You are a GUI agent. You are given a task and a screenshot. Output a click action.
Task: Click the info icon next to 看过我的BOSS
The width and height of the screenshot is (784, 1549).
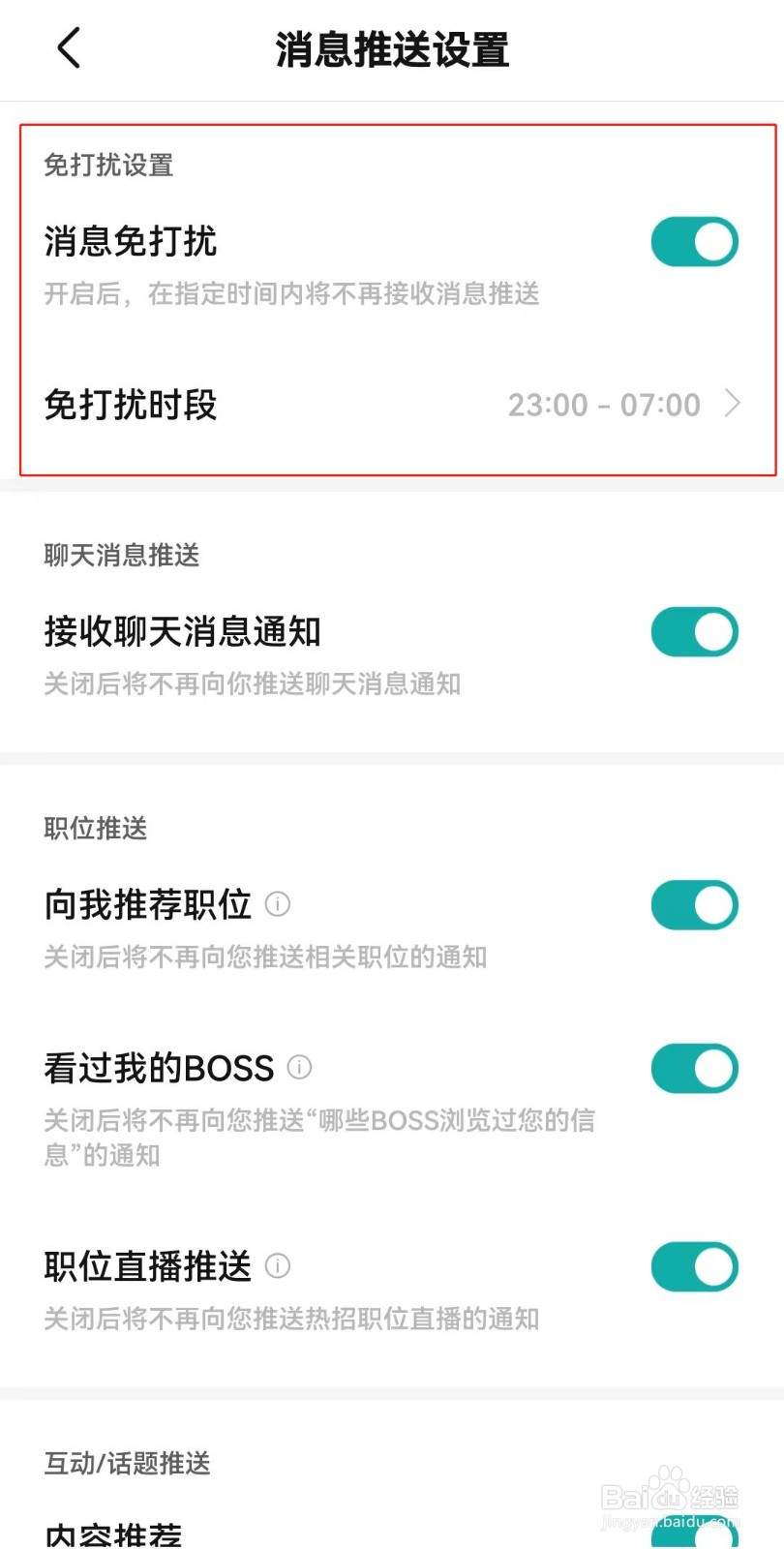pos(299,1068)
